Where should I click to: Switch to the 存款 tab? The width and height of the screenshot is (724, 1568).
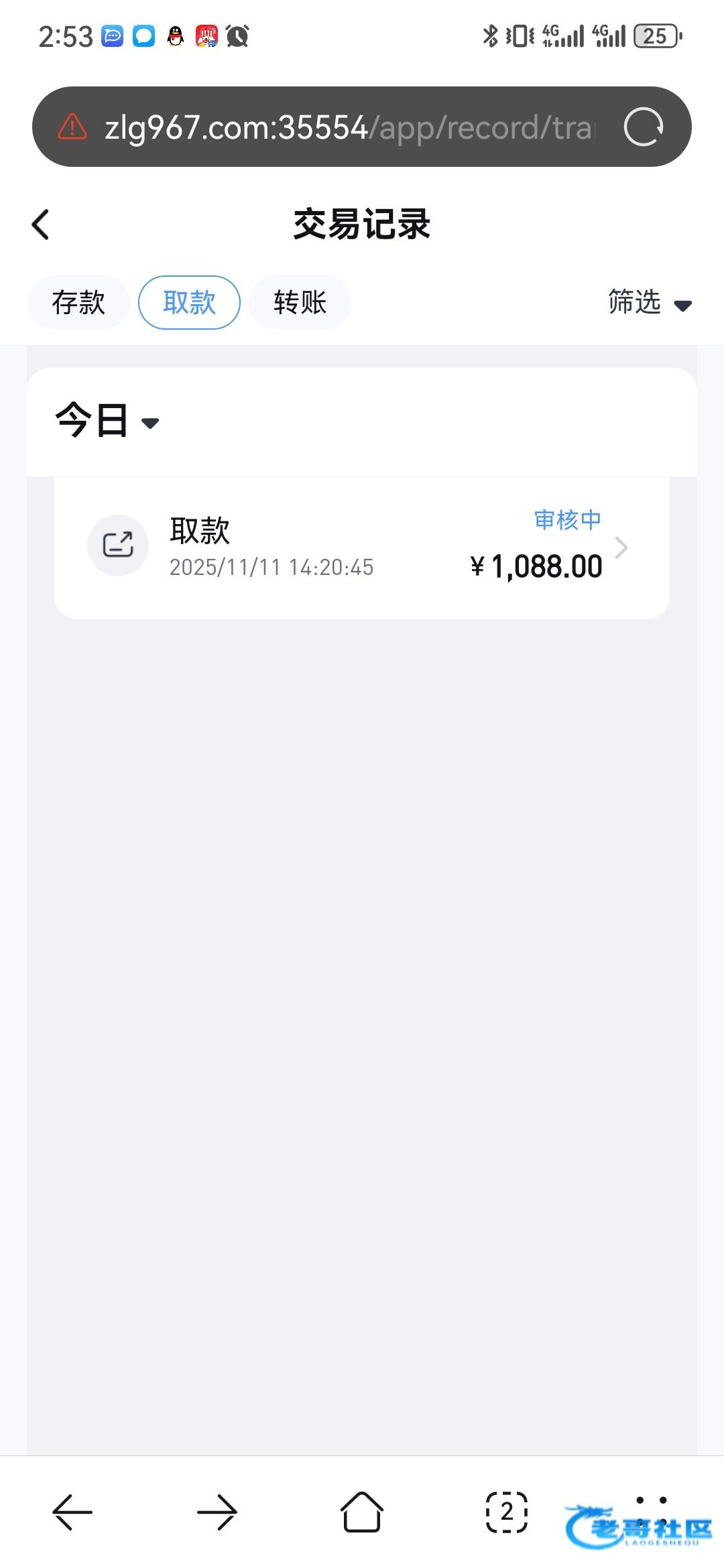pyautogui.click(x=78, y=302)
